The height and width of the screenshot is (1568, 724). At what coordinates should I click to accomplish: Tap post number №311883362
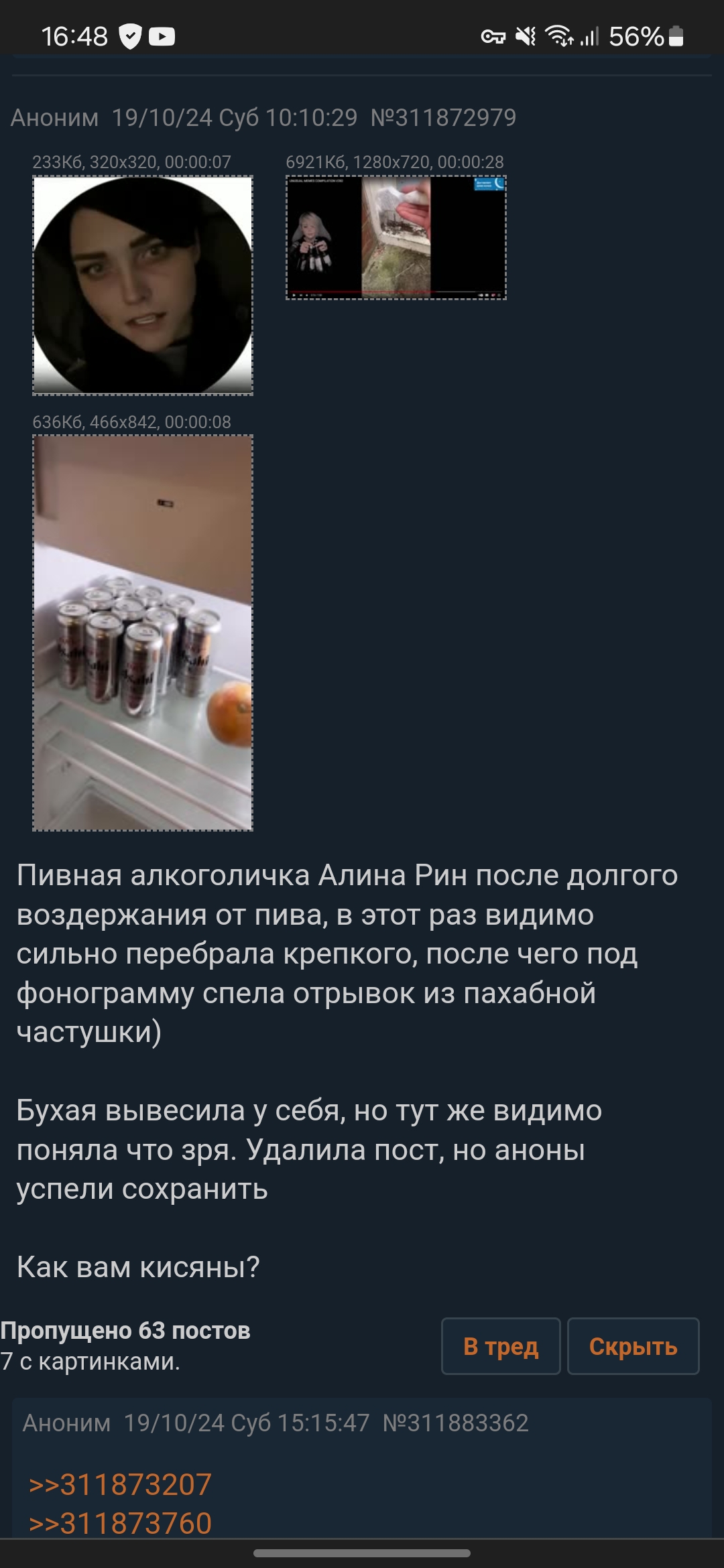coord(456,1423)
